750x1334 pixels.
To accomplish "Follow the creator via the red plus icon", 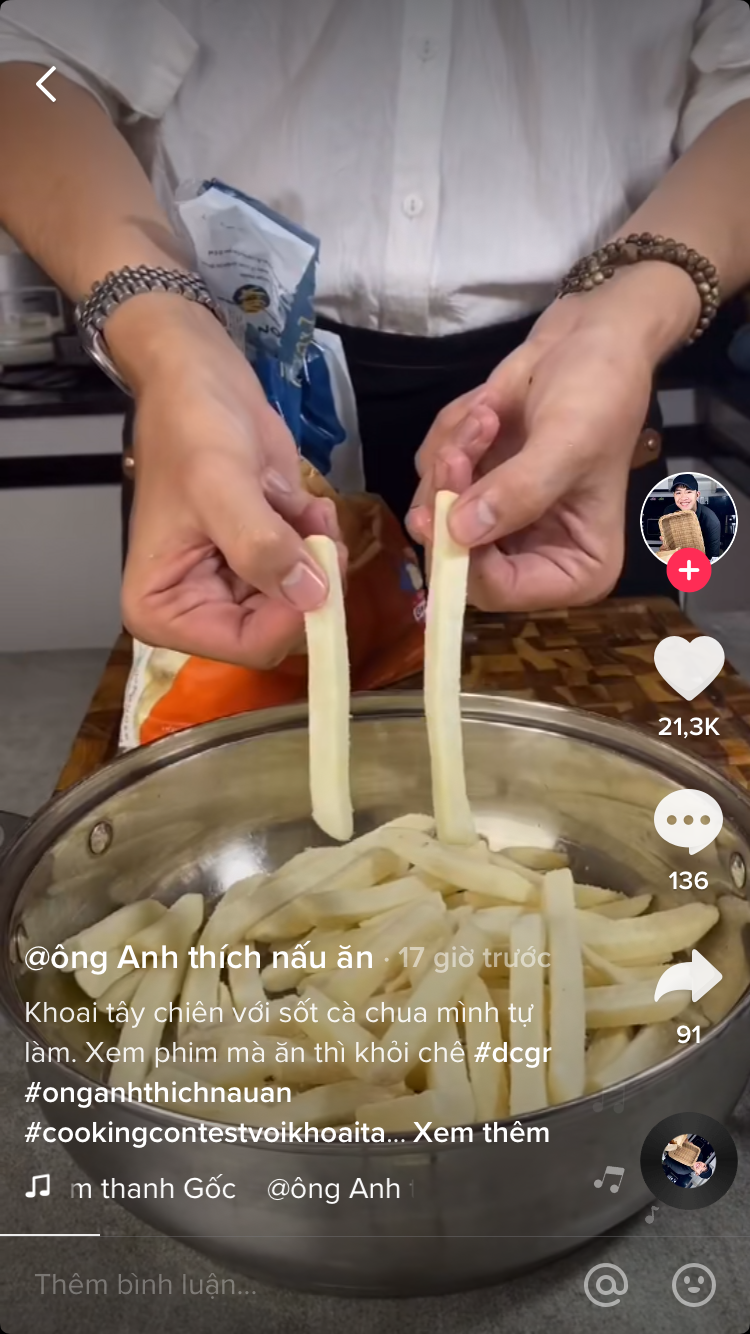I will click(688, 571).
